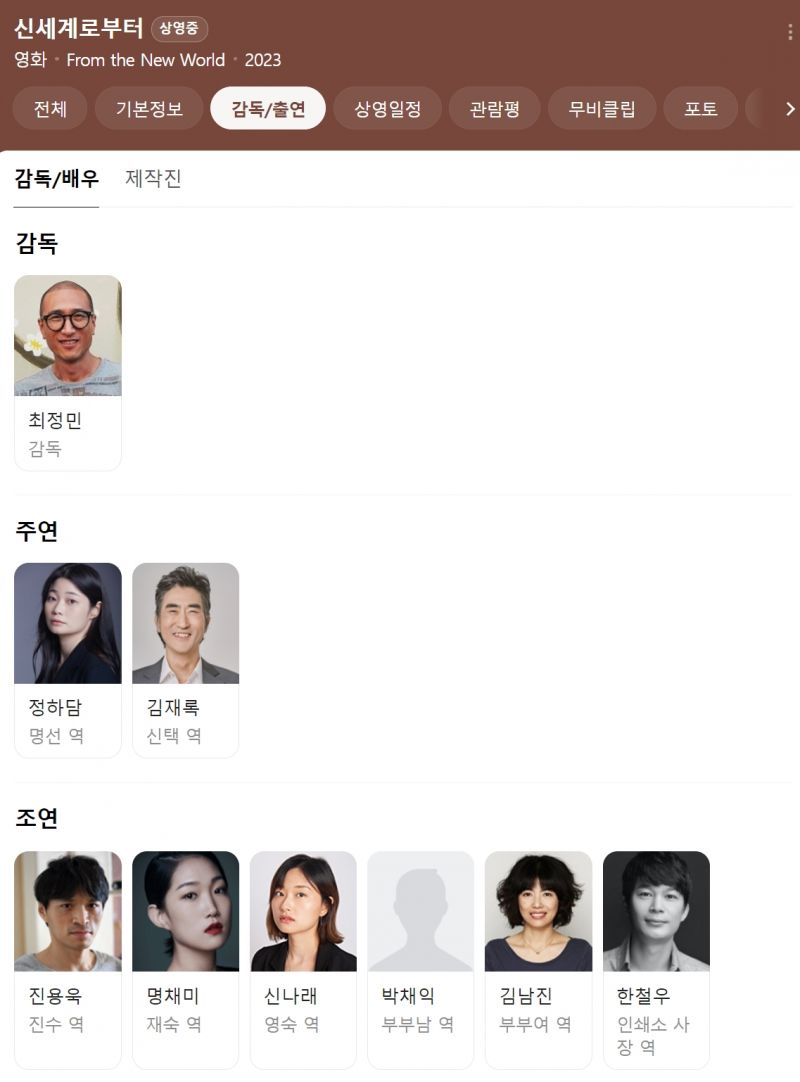The image size is (800, 1082).
Task: Open the overflow menu in the header
Action: point(789,32)
